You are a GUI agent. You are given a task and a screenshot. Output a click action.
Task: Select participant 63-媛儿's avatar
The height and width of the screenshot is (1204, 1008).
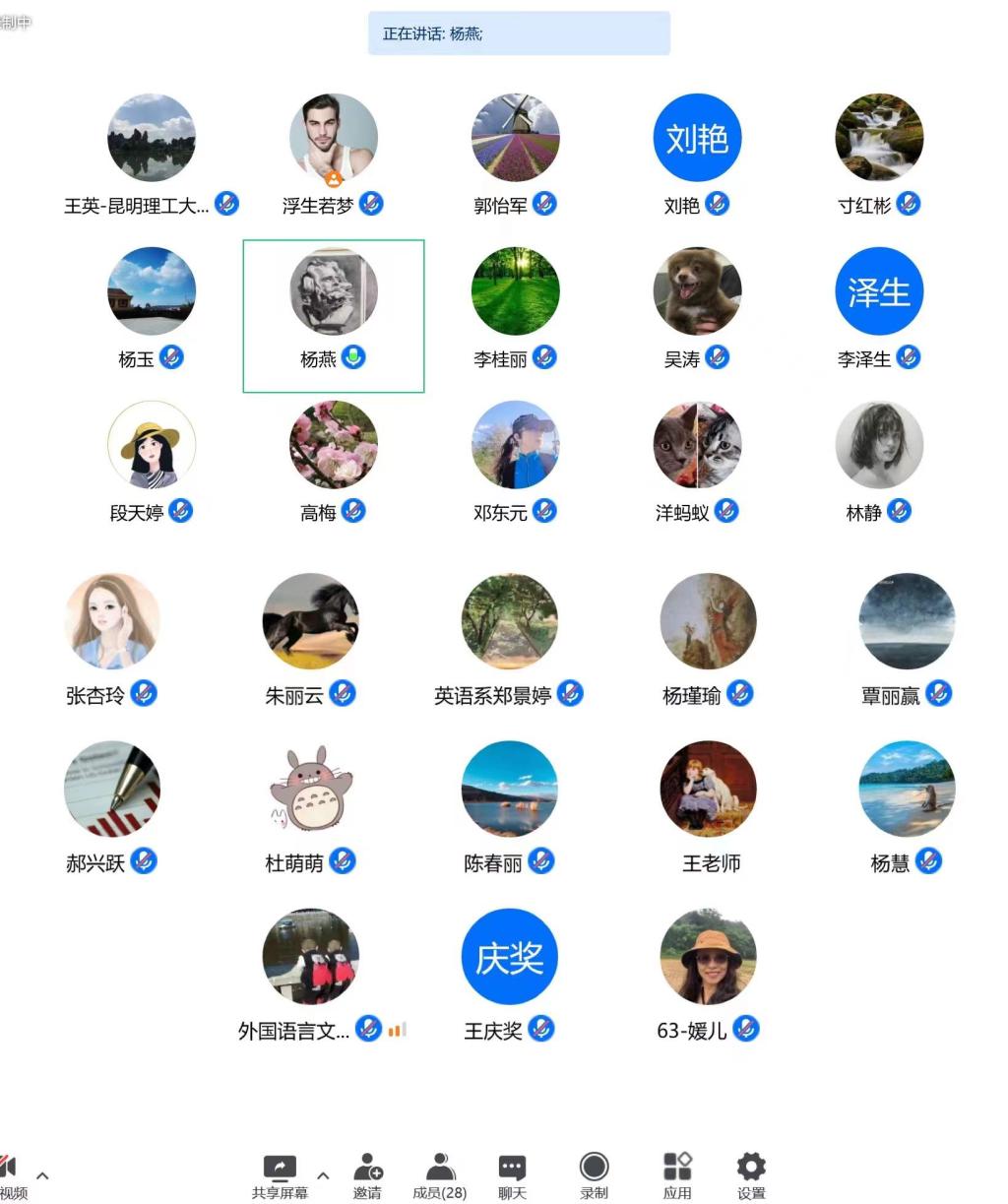708,956
